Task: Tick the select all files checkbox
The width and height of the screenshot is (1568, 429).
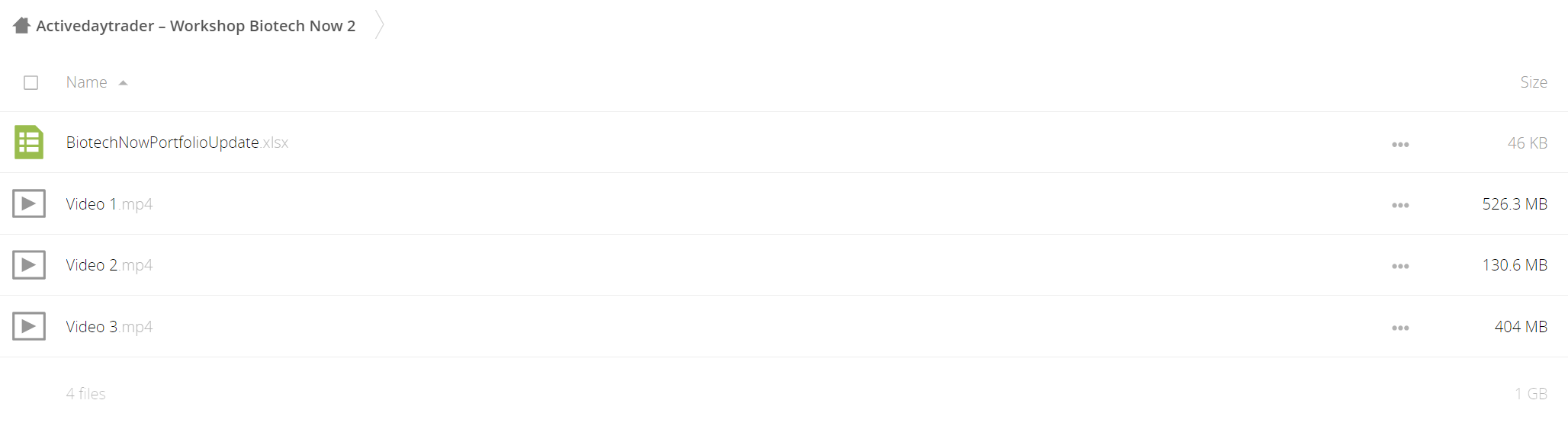Action: [31, 82]
